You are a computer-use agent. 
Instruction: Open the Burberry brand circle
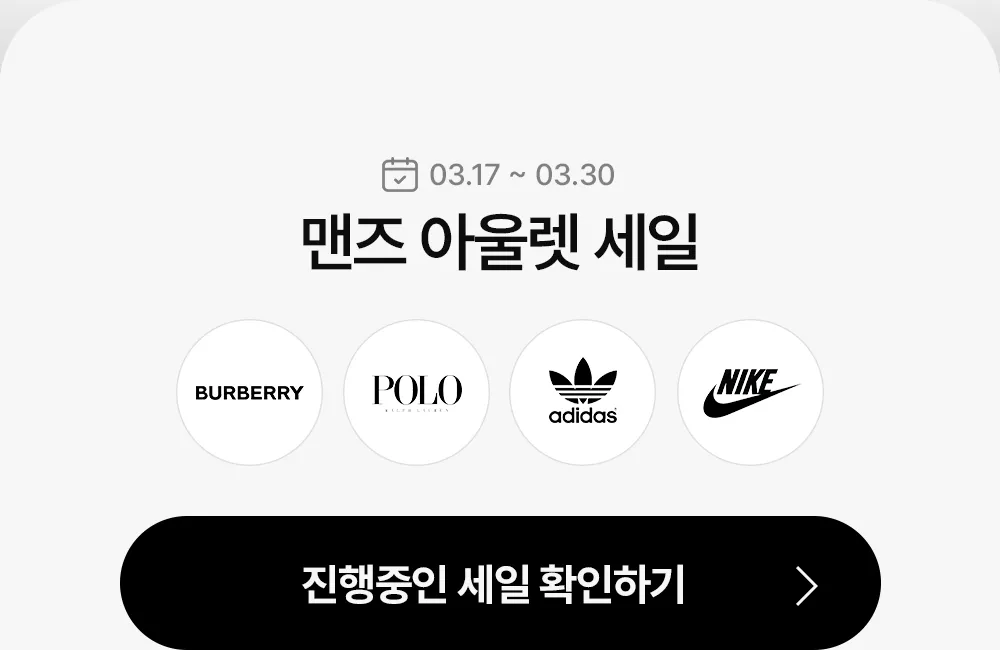point(249,392)
